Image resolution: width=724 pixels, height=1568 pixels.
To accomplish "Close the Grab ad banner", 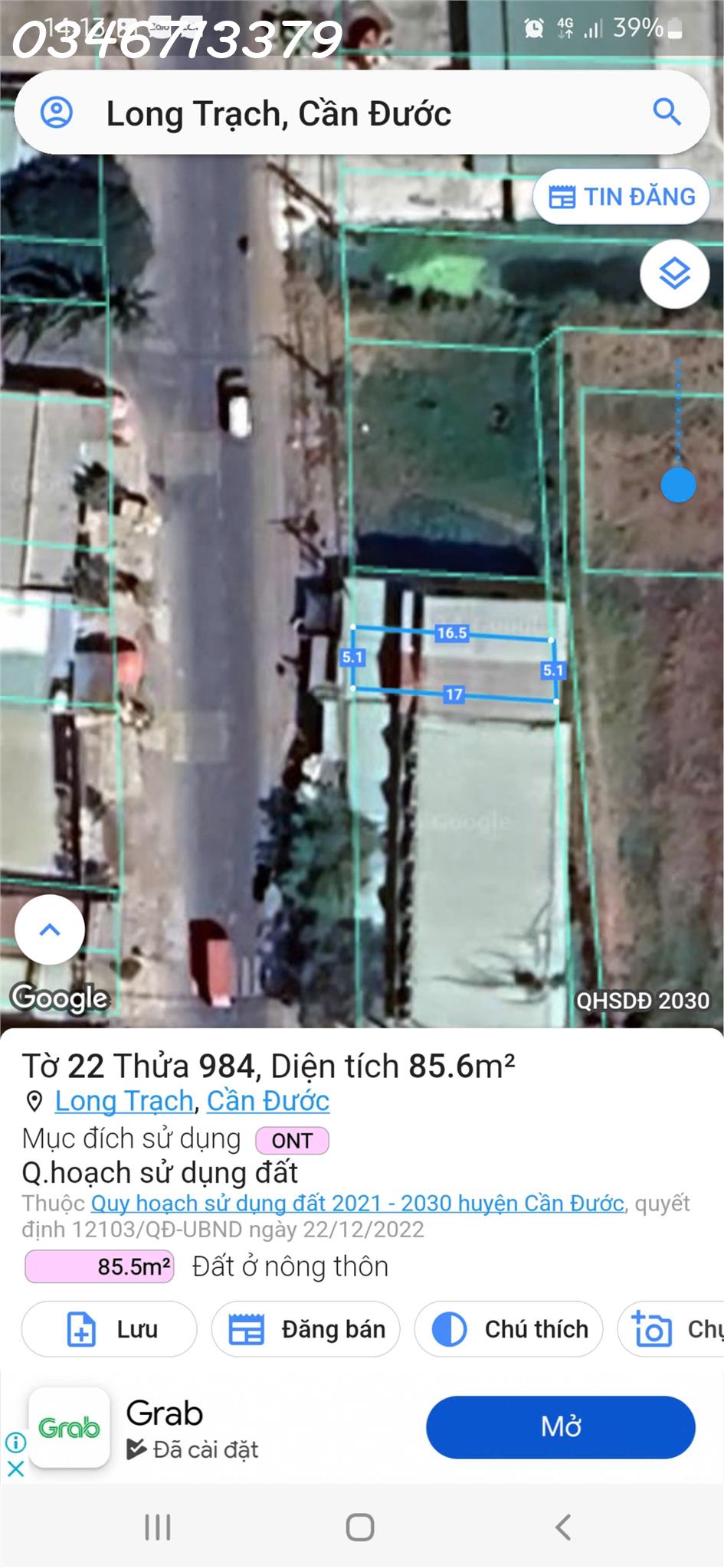I will click(15, 1468).
